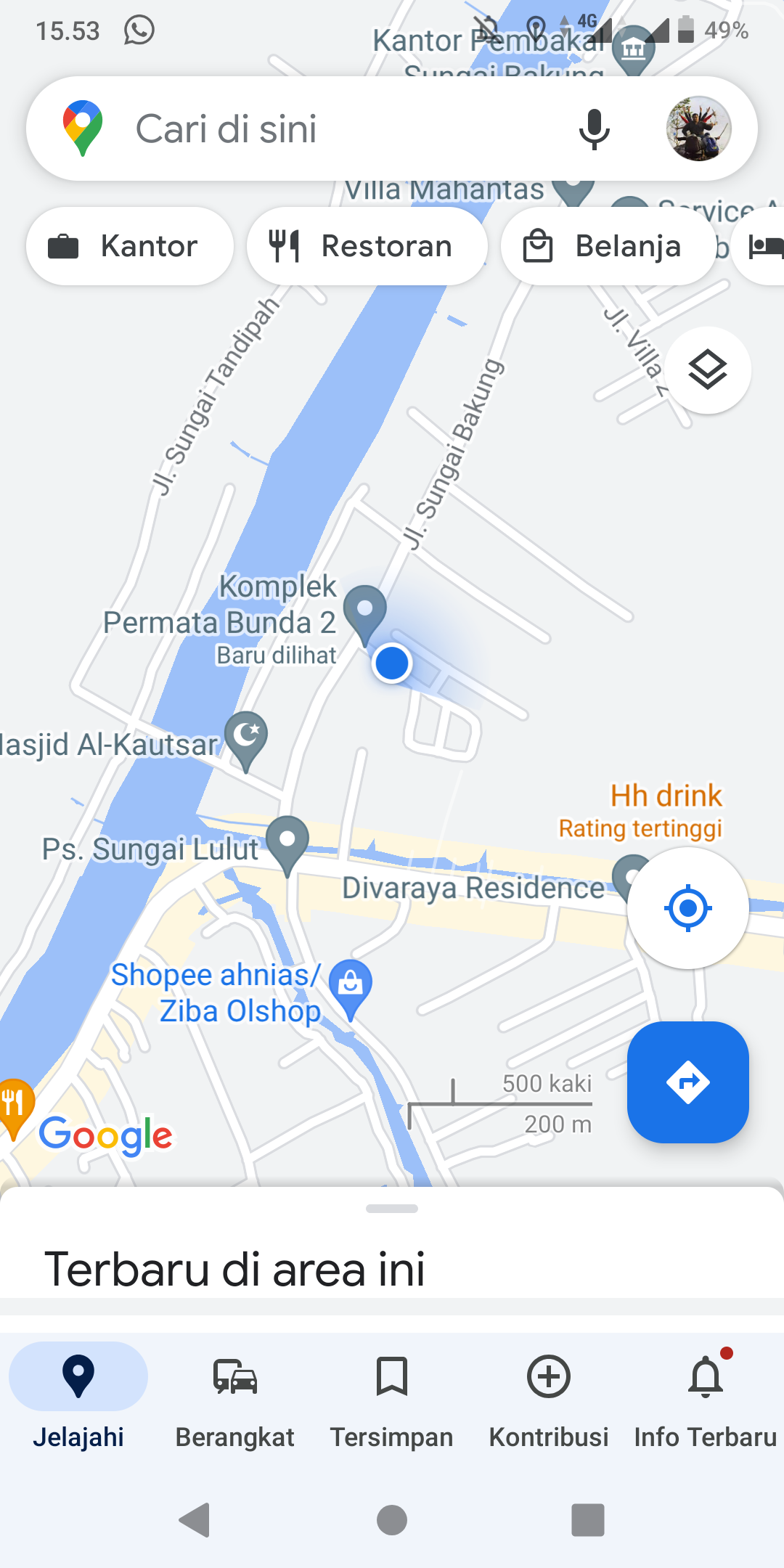This screenshot has width=784, height=1568.
Task: Select the Masjid Al-Kautsar marker
Action: pyautogui.click(x=246, y=737)
